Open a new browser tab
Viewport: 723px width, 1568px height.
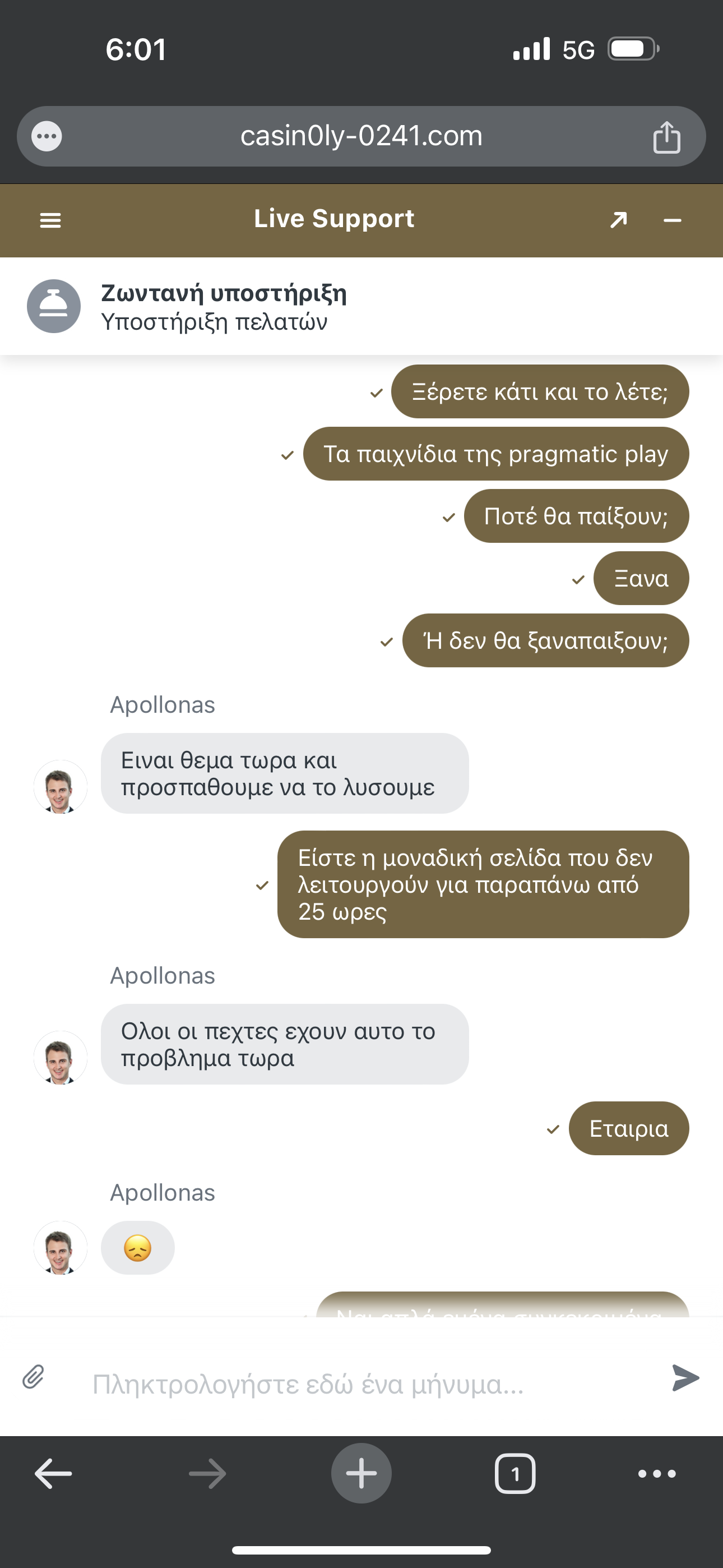click(361, 1473)
